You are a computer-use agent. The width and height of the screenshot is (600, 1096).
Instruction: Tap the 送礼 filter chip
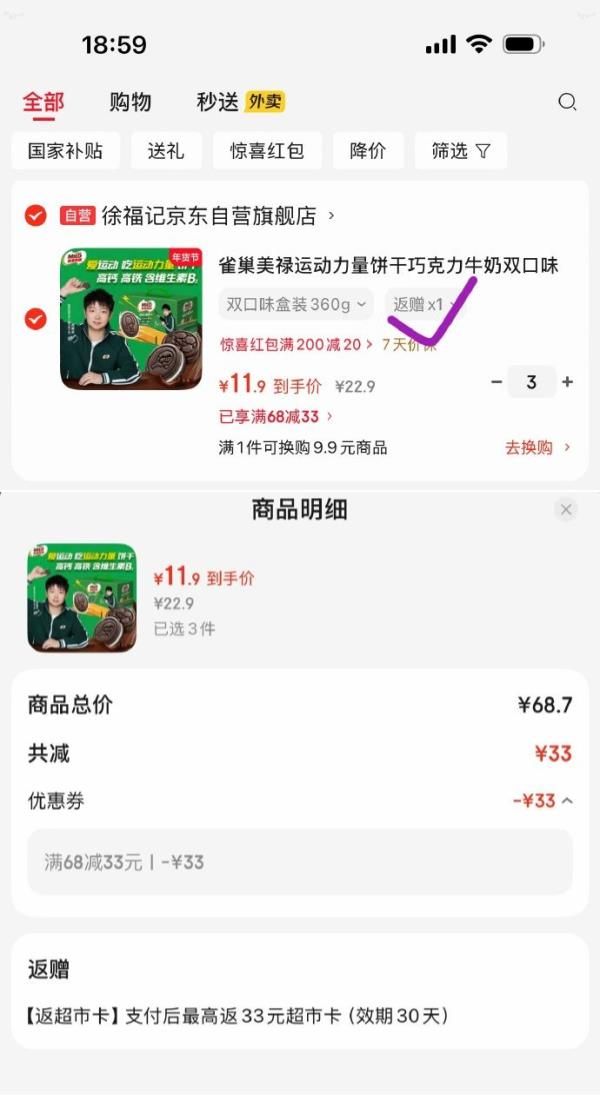tap(160, 151)
